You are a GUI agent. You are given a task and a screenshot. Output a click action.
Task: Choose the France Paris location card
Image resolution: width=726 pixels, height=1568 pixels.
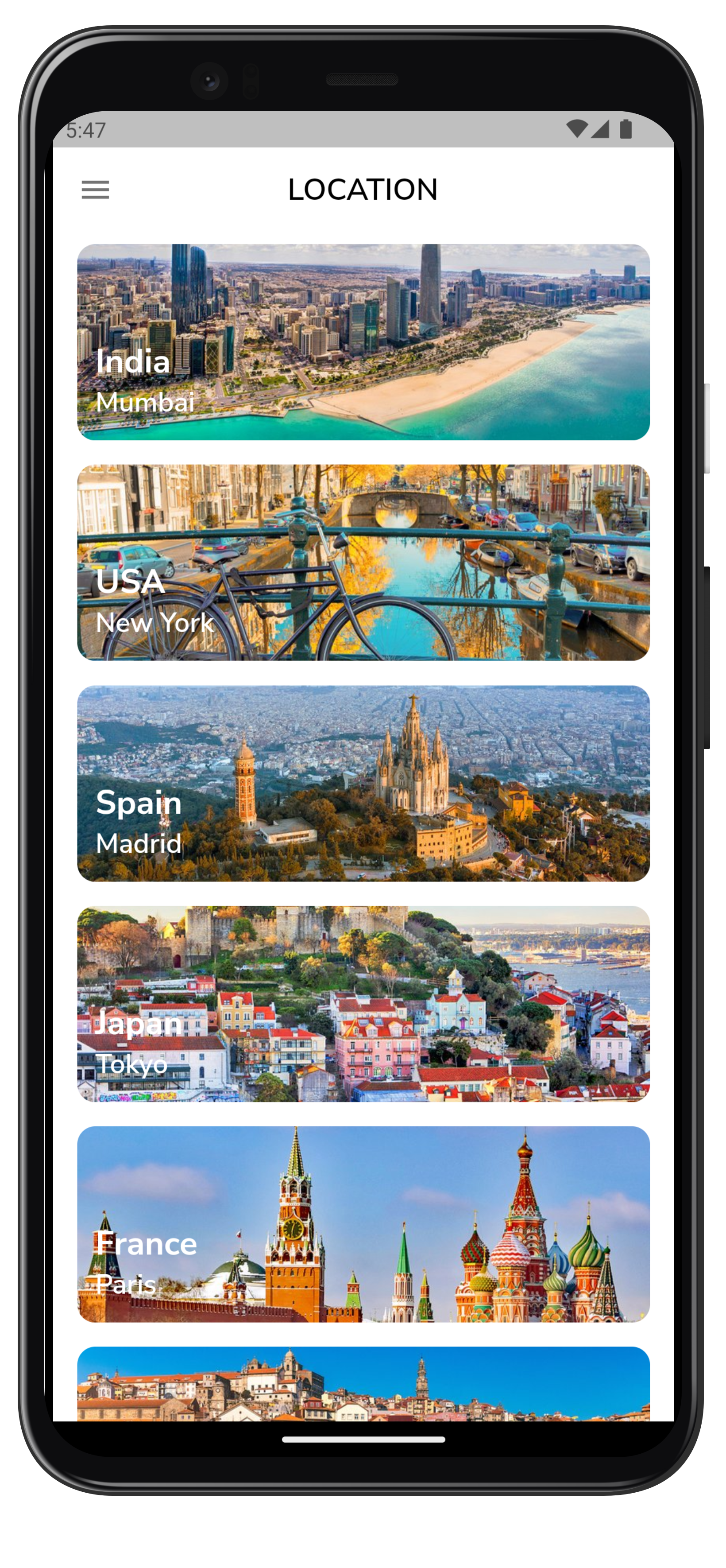(x=363, y=1224)
